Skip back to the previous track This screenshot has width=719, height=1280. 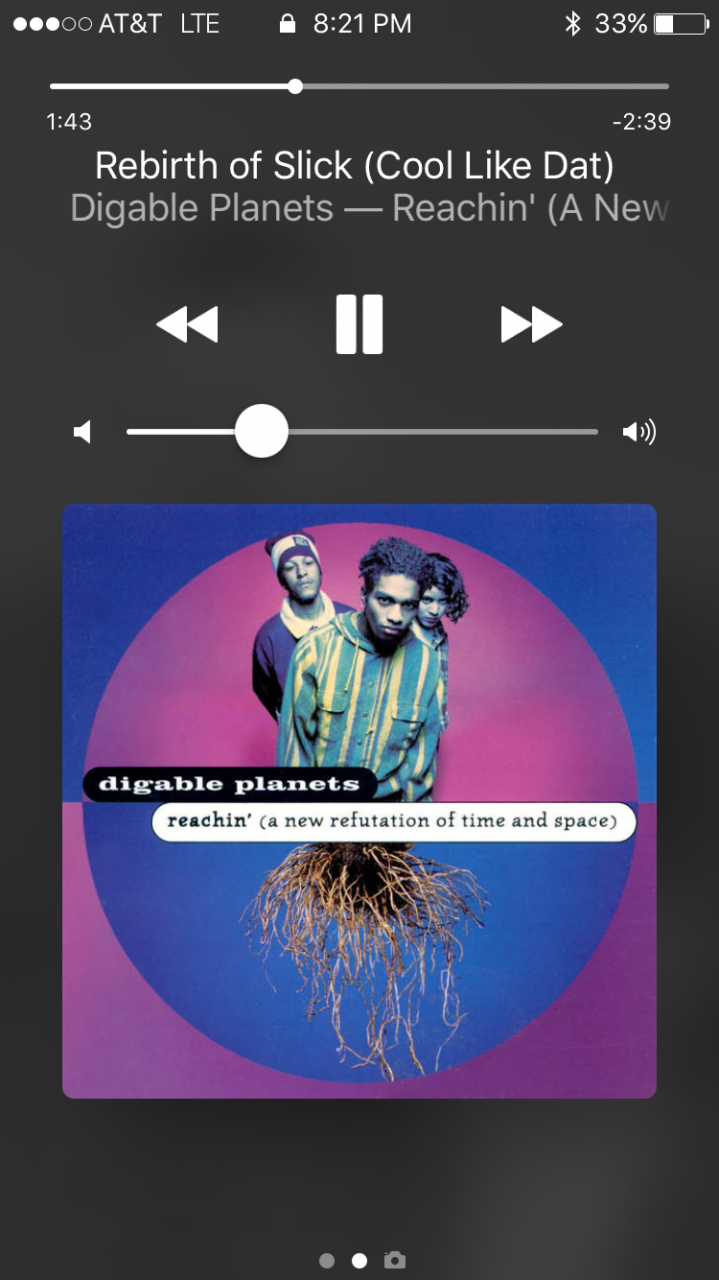pos(187,324)
